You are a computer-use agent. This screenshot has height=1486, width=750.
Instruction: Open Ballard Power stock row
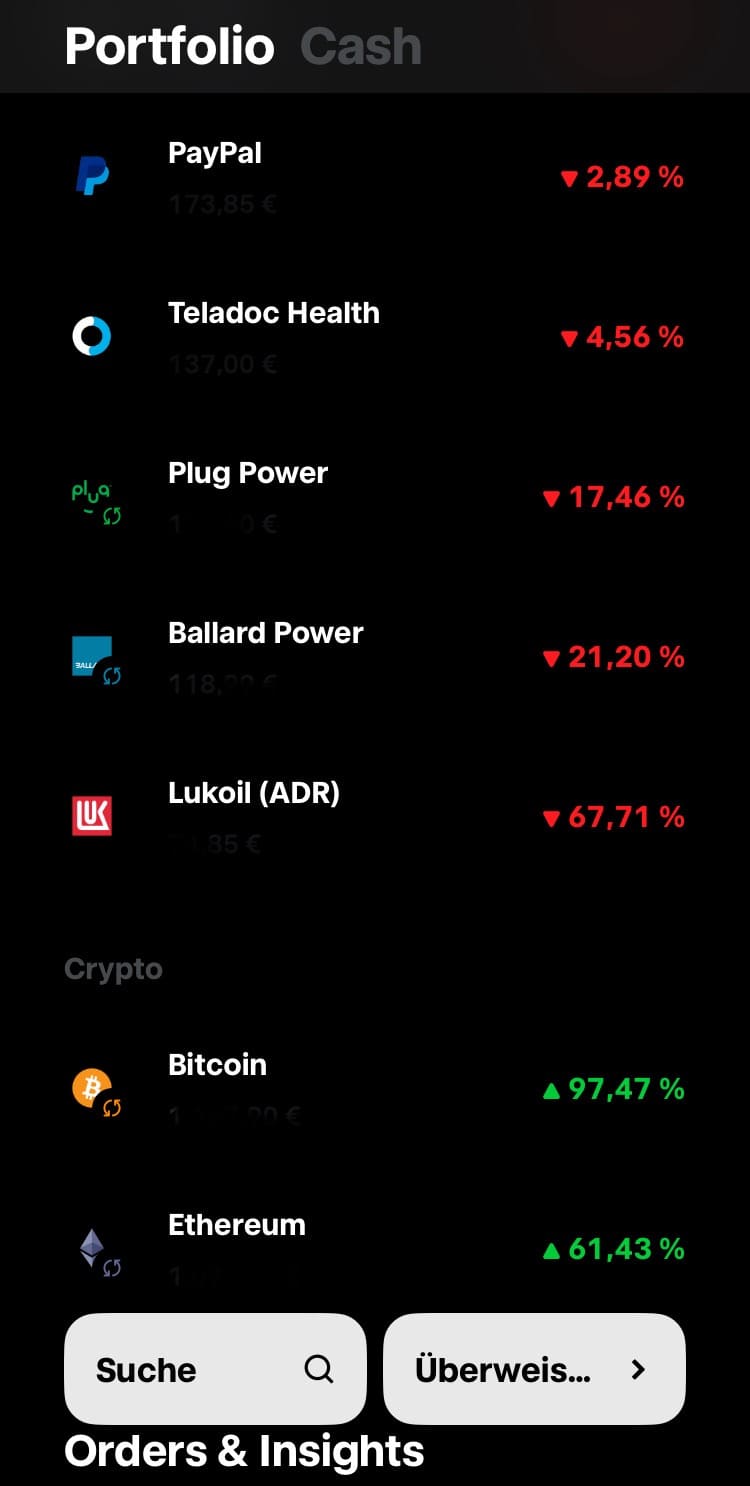375,657
